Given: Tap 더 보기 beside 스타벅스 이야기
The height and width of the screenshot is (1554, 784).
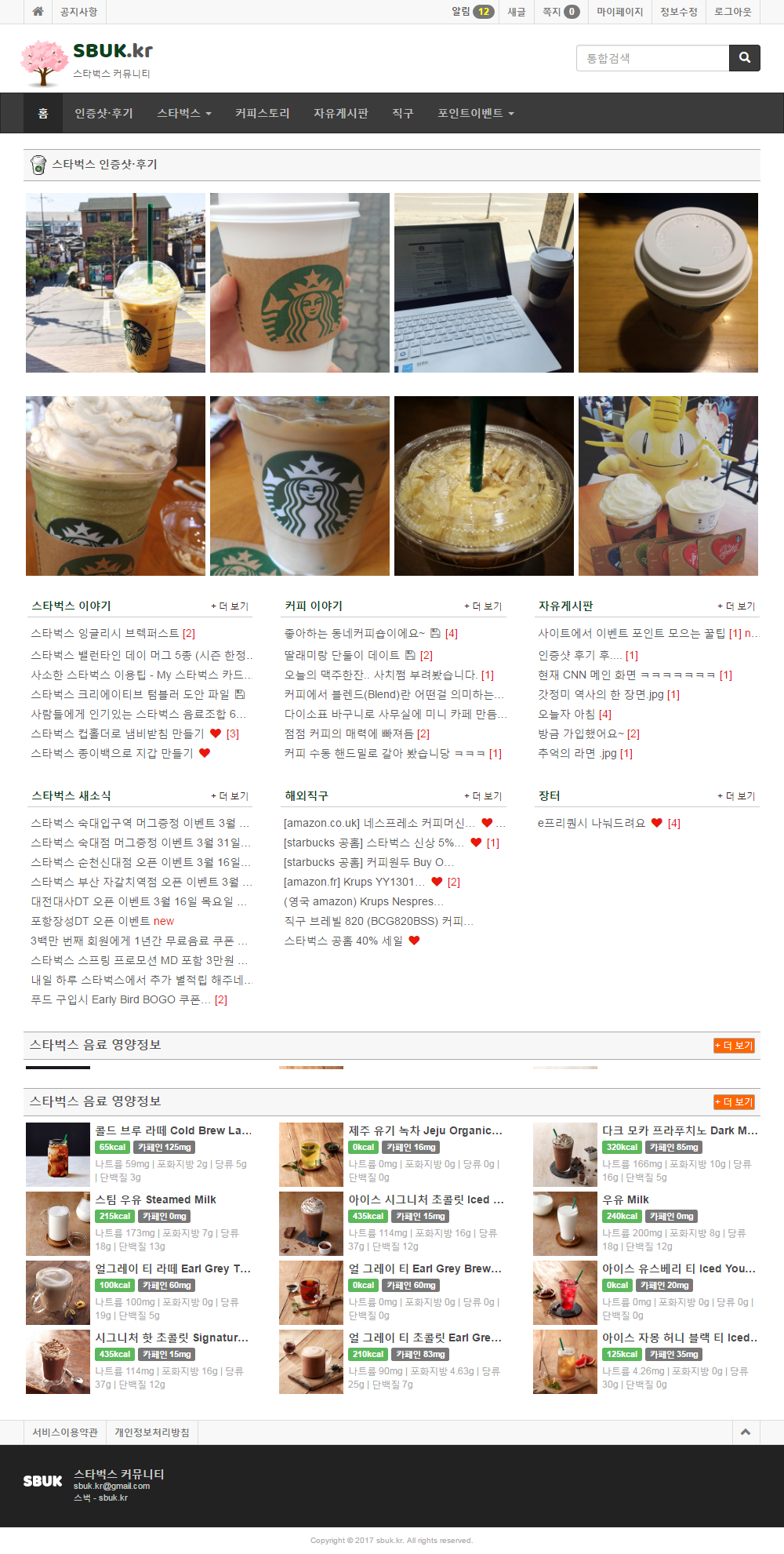Looking at the screenshot, I should [x=230, y=606].
